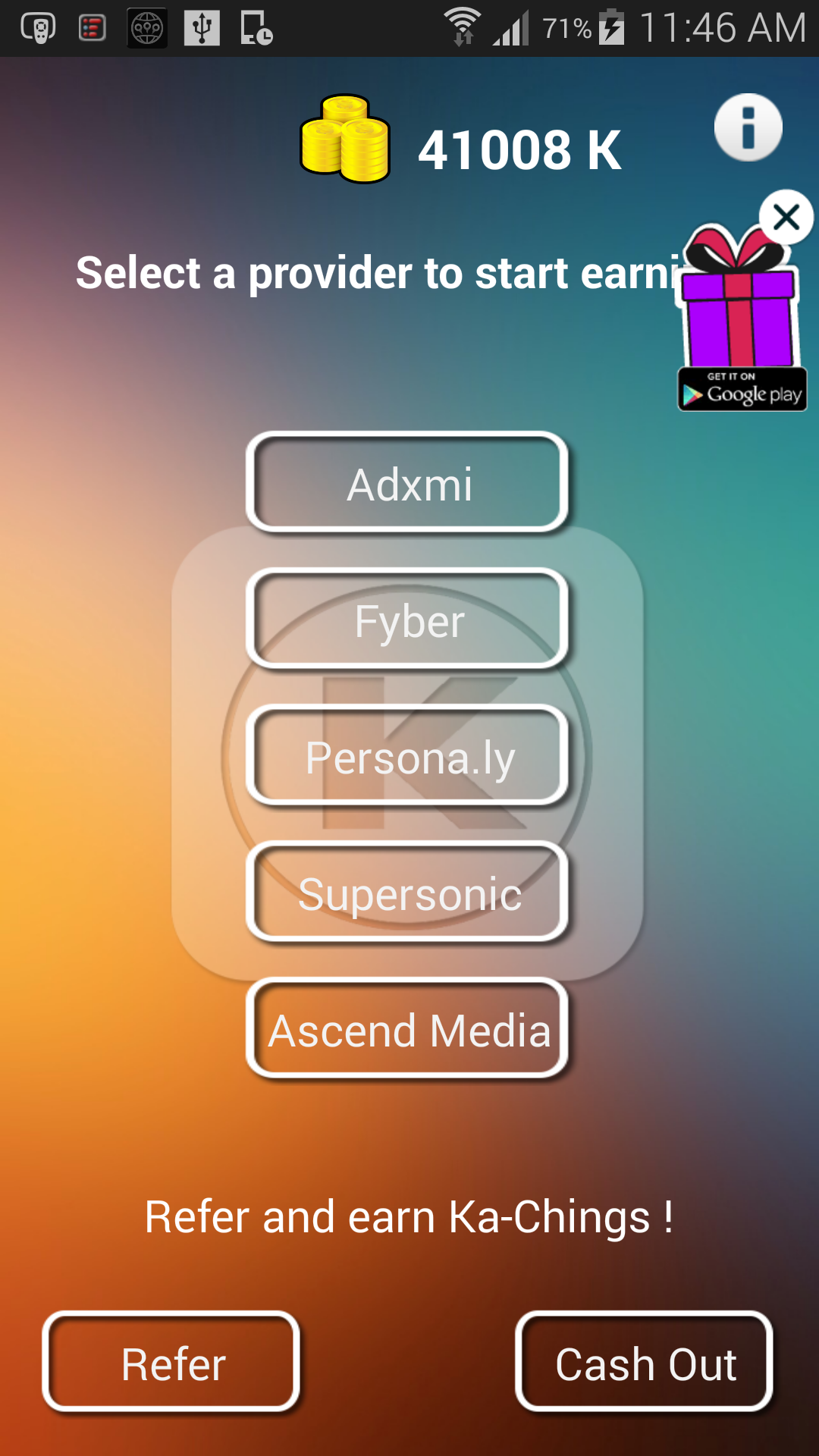Viewport: 819px width, 1456px height.
Task: Dismiss the gift box promo
Action: [x=786, y=218]
